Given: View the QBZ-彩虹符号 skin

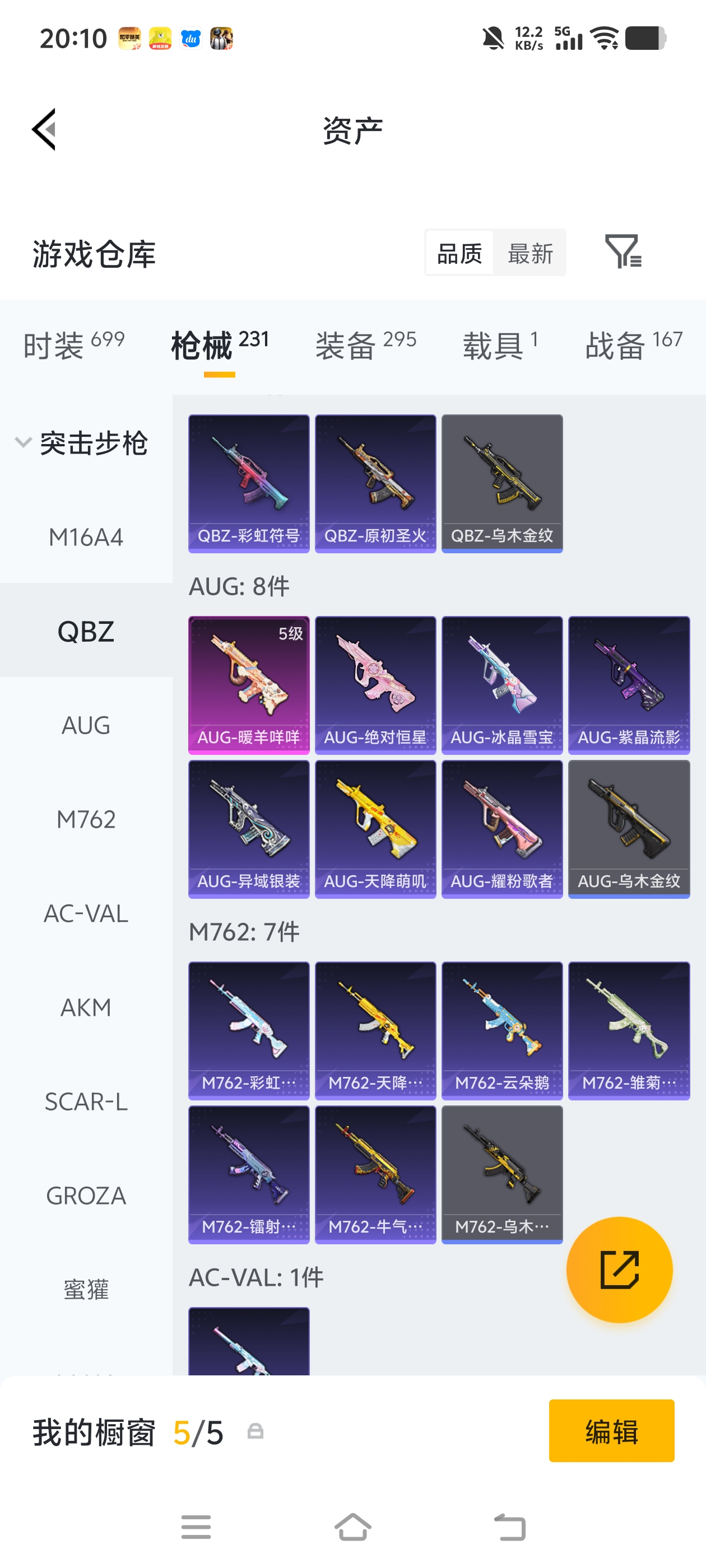Looking at the screenshot, I should click(x=249, y=483).
